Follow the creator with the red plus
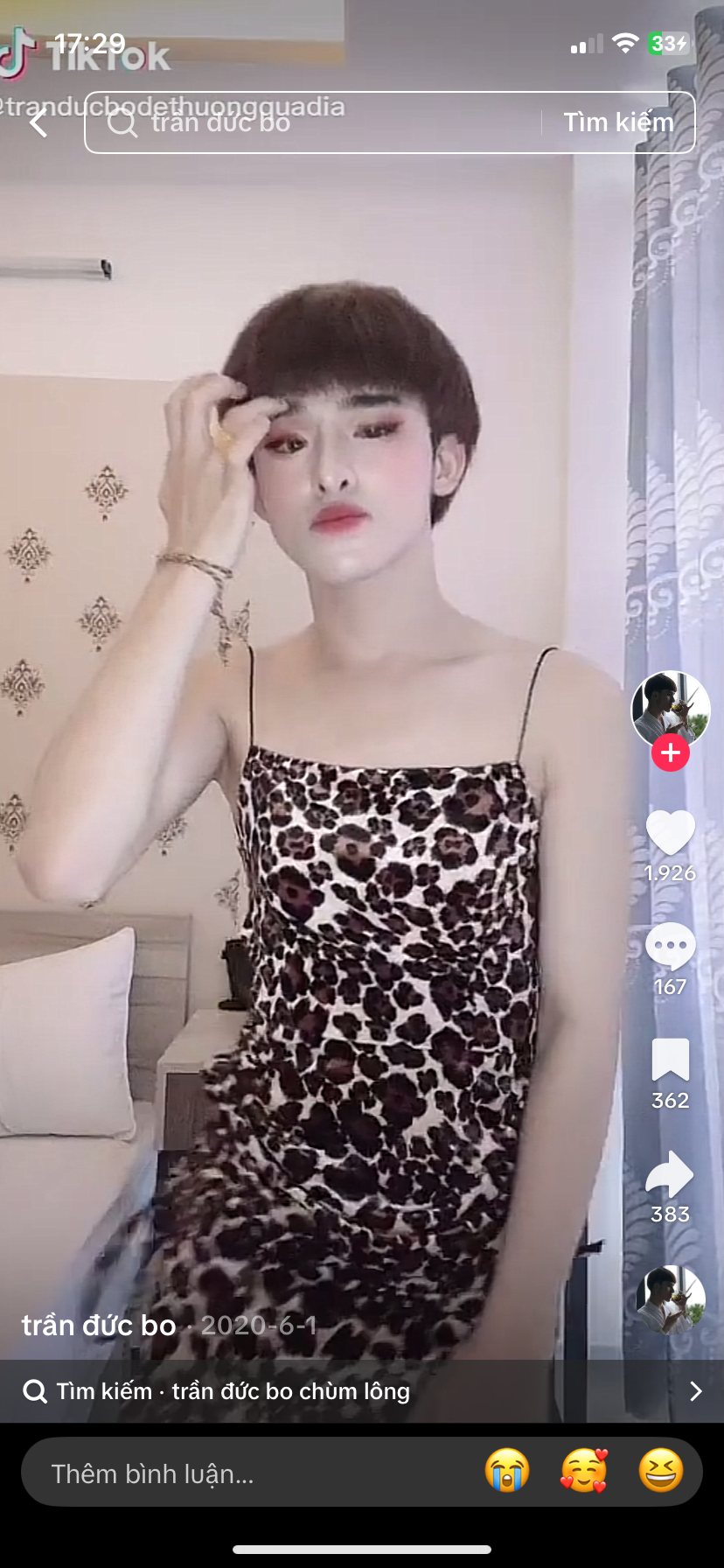724x1568 pixels. 671,752
